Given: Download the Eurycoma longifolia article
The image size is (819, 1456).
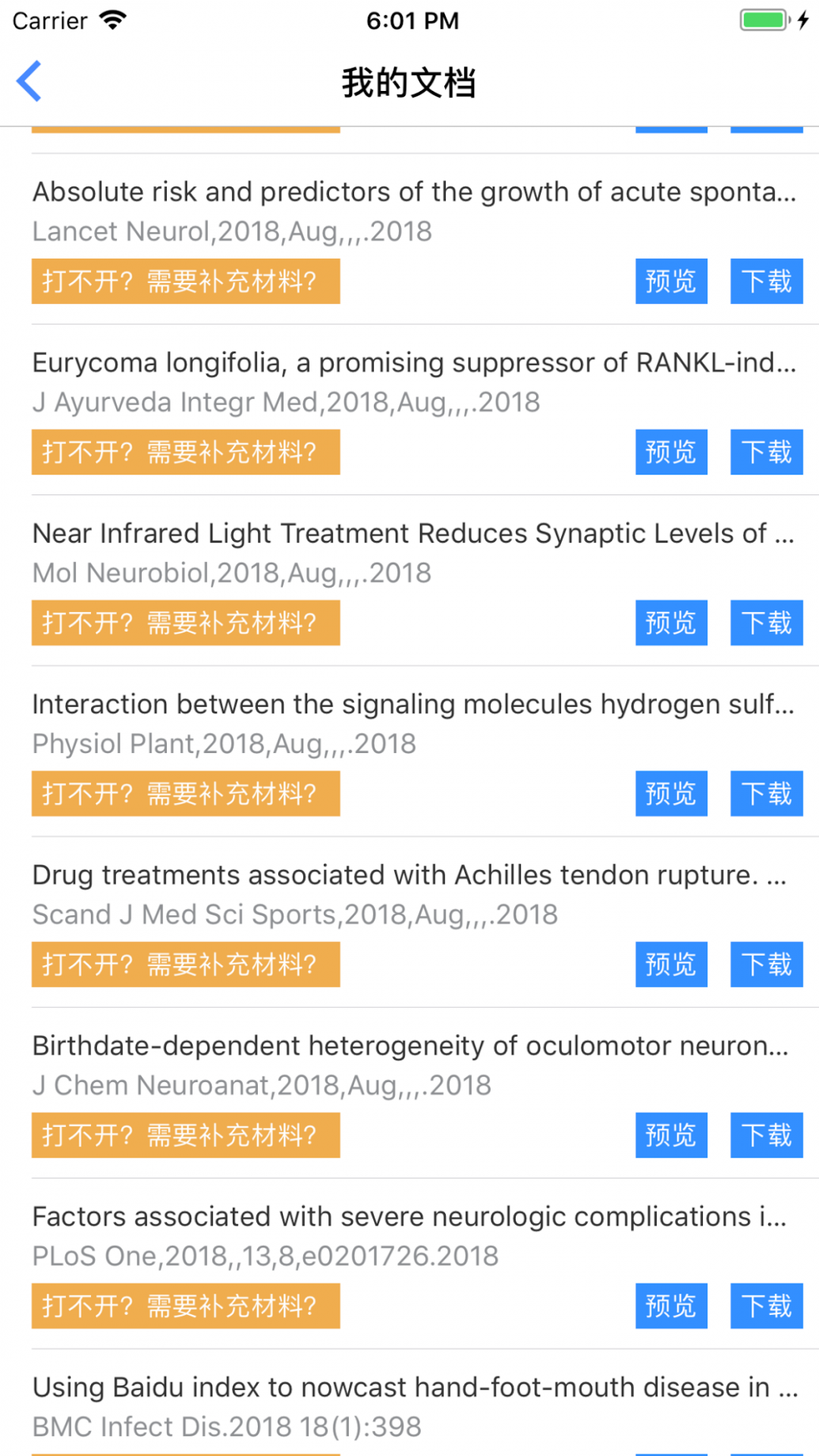Looking at the screenshot, I should (x=767, y=452).
